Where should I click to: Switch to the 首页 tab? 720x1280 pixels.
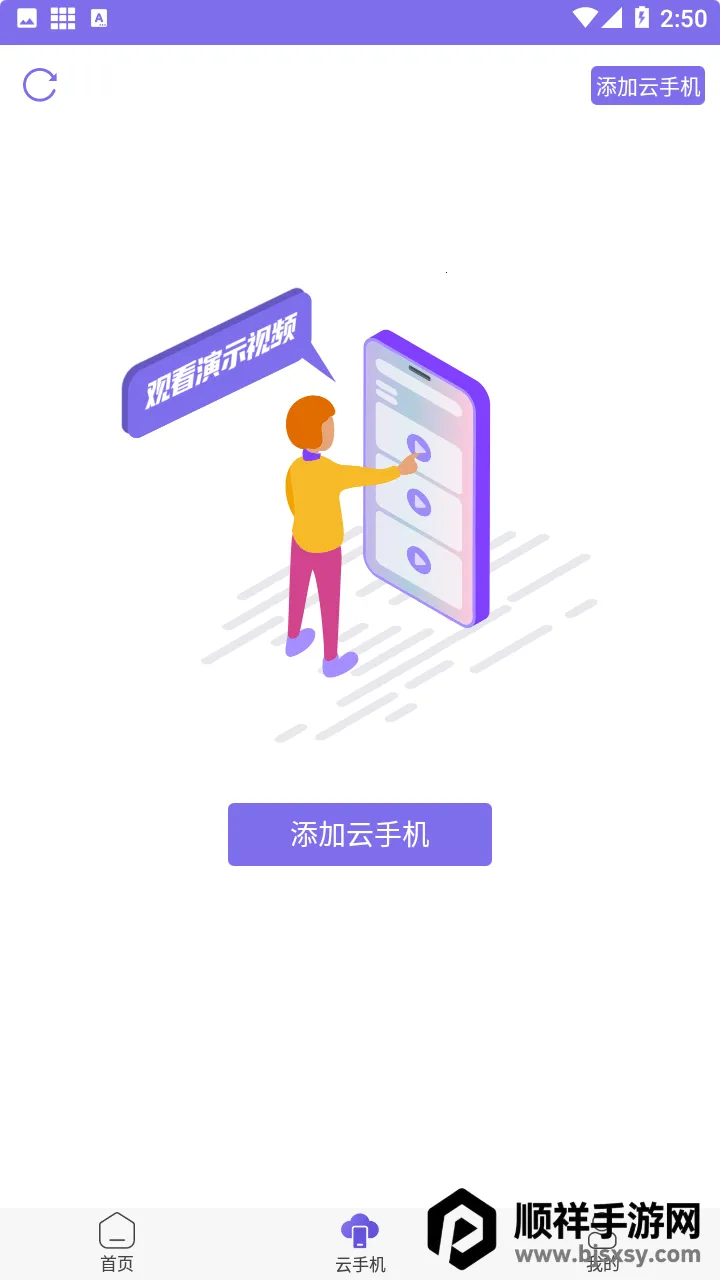117,1243
